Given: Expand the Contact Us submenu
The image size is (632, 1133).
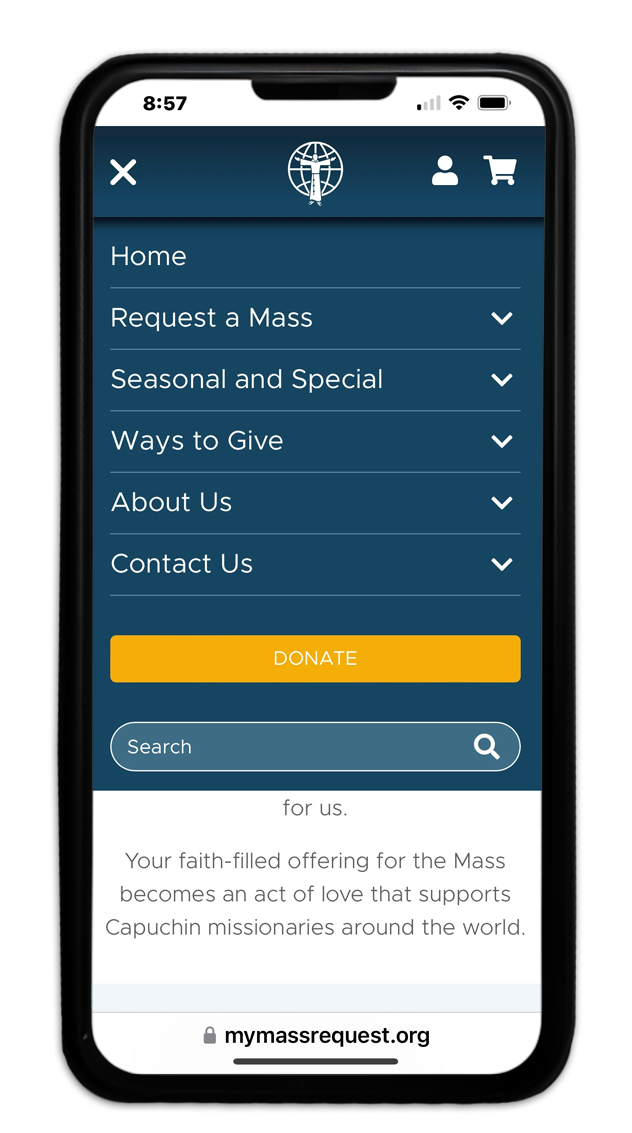Looking at the screenshot, I should coord(501,564).
